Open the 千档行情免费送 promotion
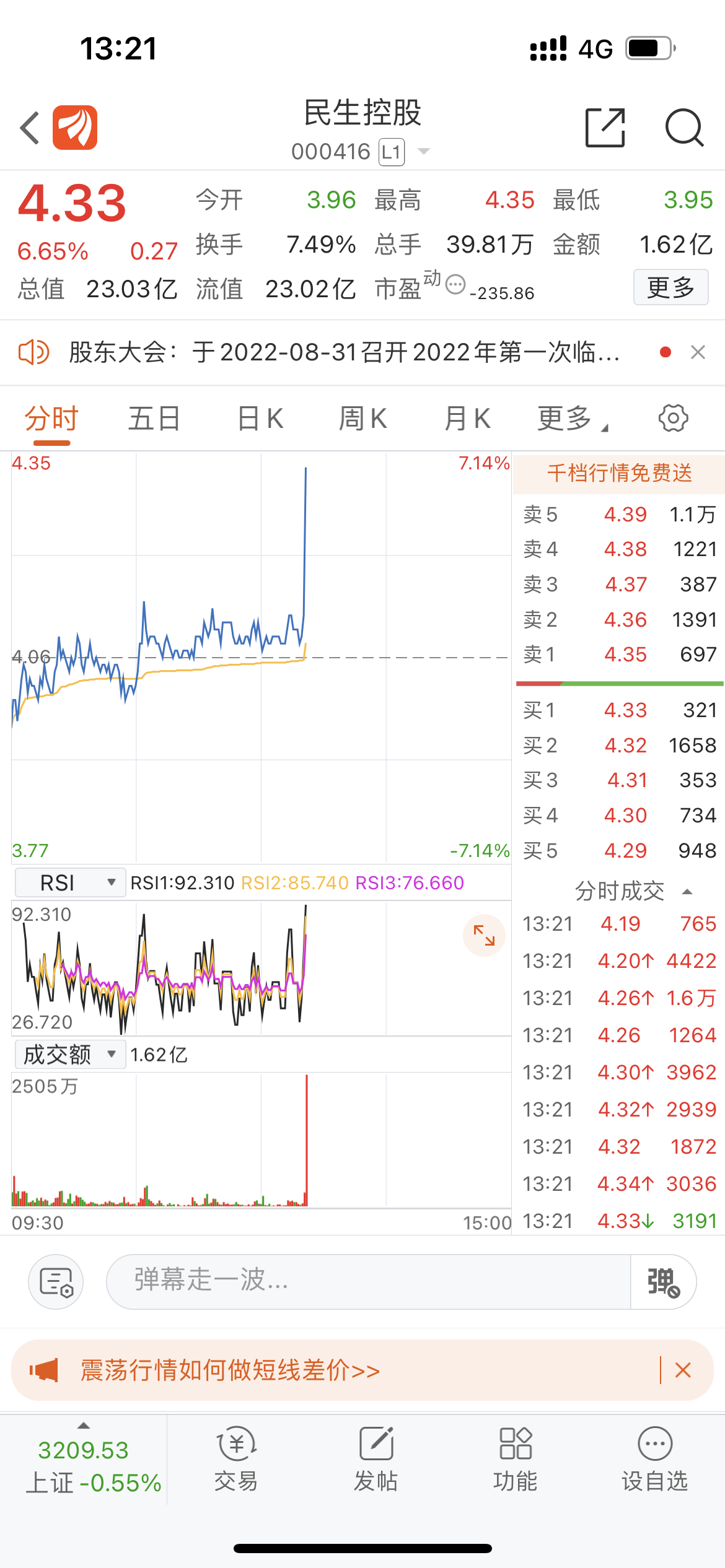Viewport: 725px width, 1568px height. point(619,474)
